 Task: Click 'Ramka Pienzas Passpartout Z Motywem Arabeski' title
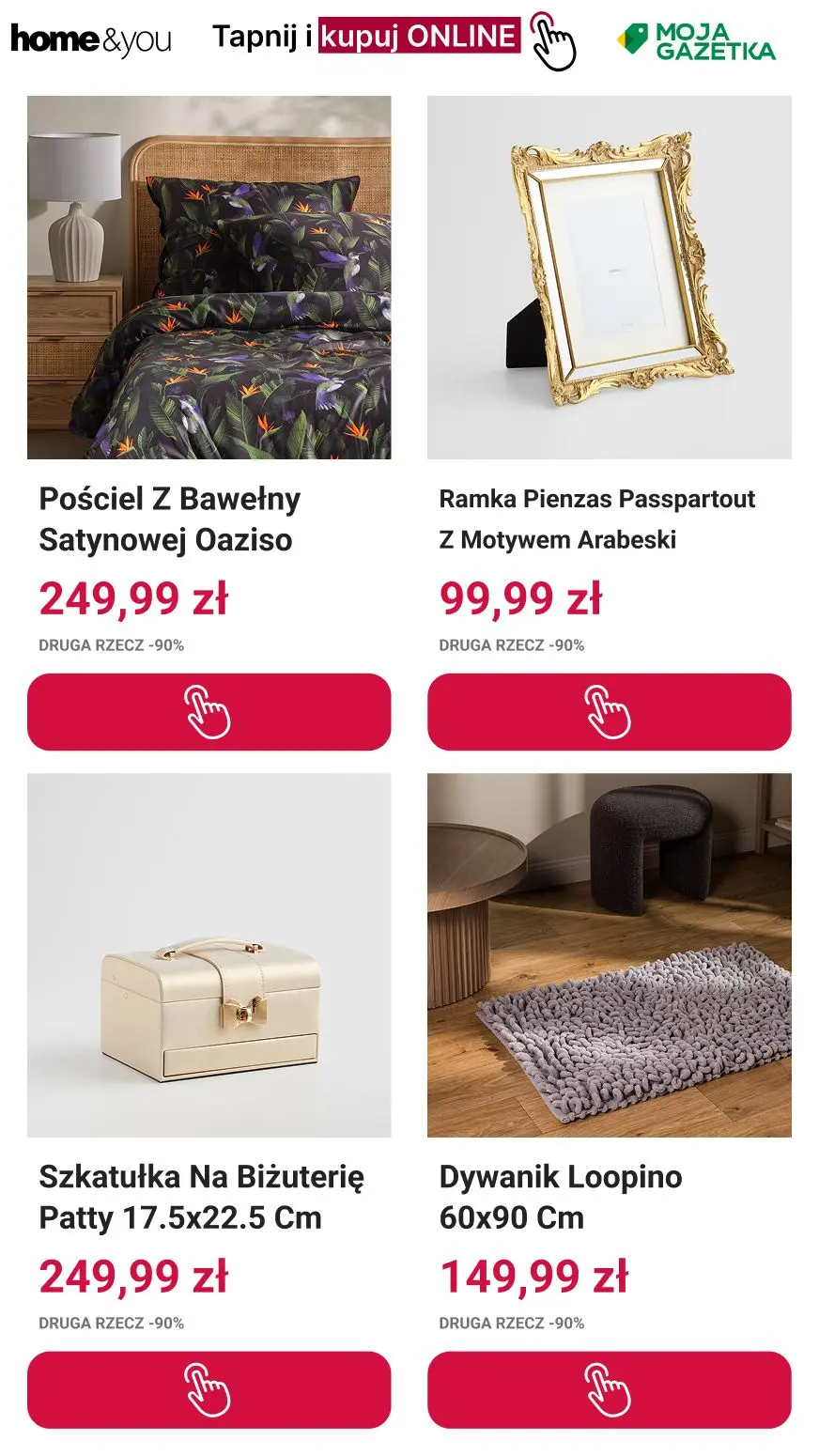pyautogui.click(x=597, y=519)
